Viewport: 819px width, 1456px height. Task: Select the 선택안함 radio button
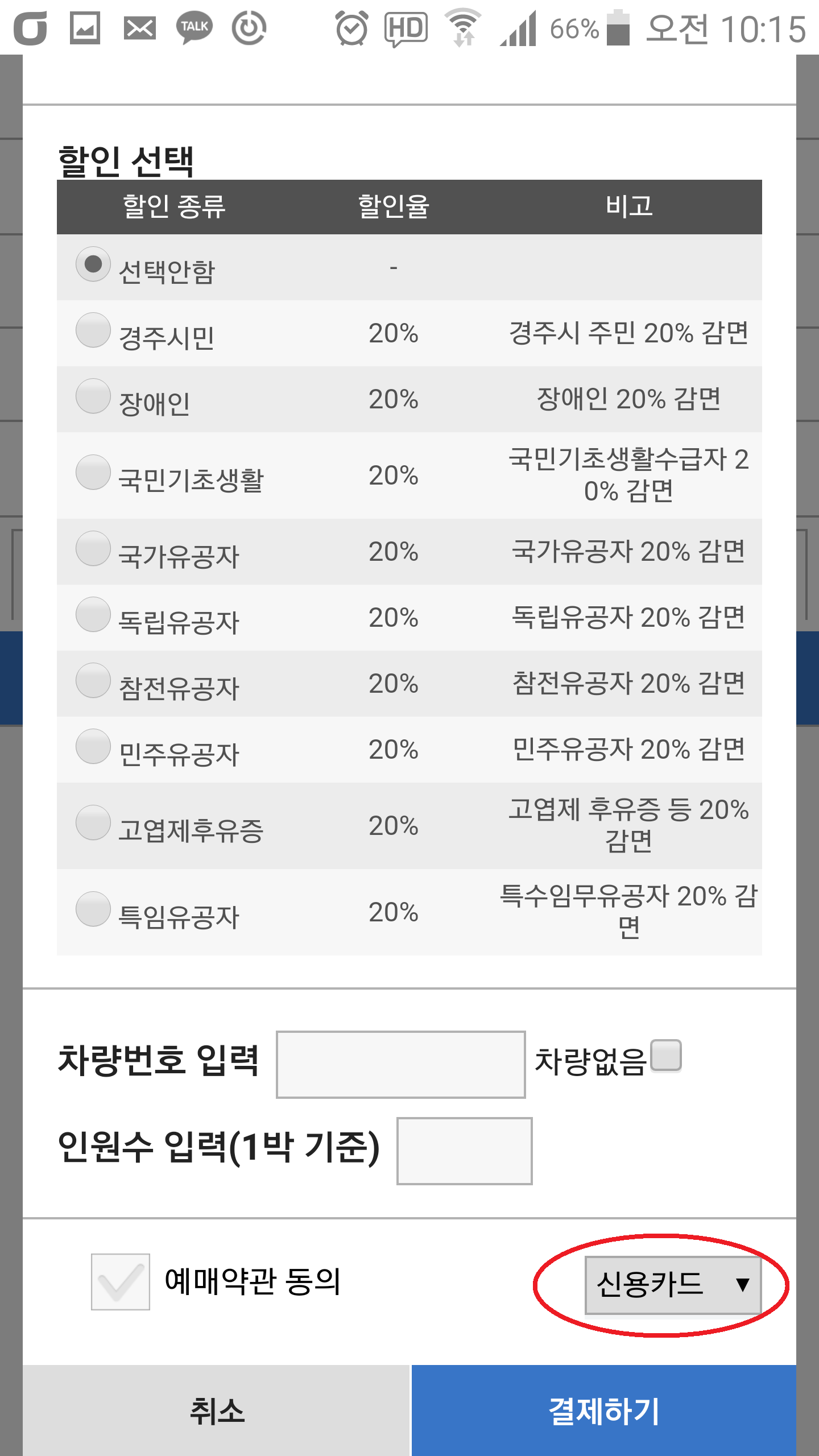coord(93,264)
